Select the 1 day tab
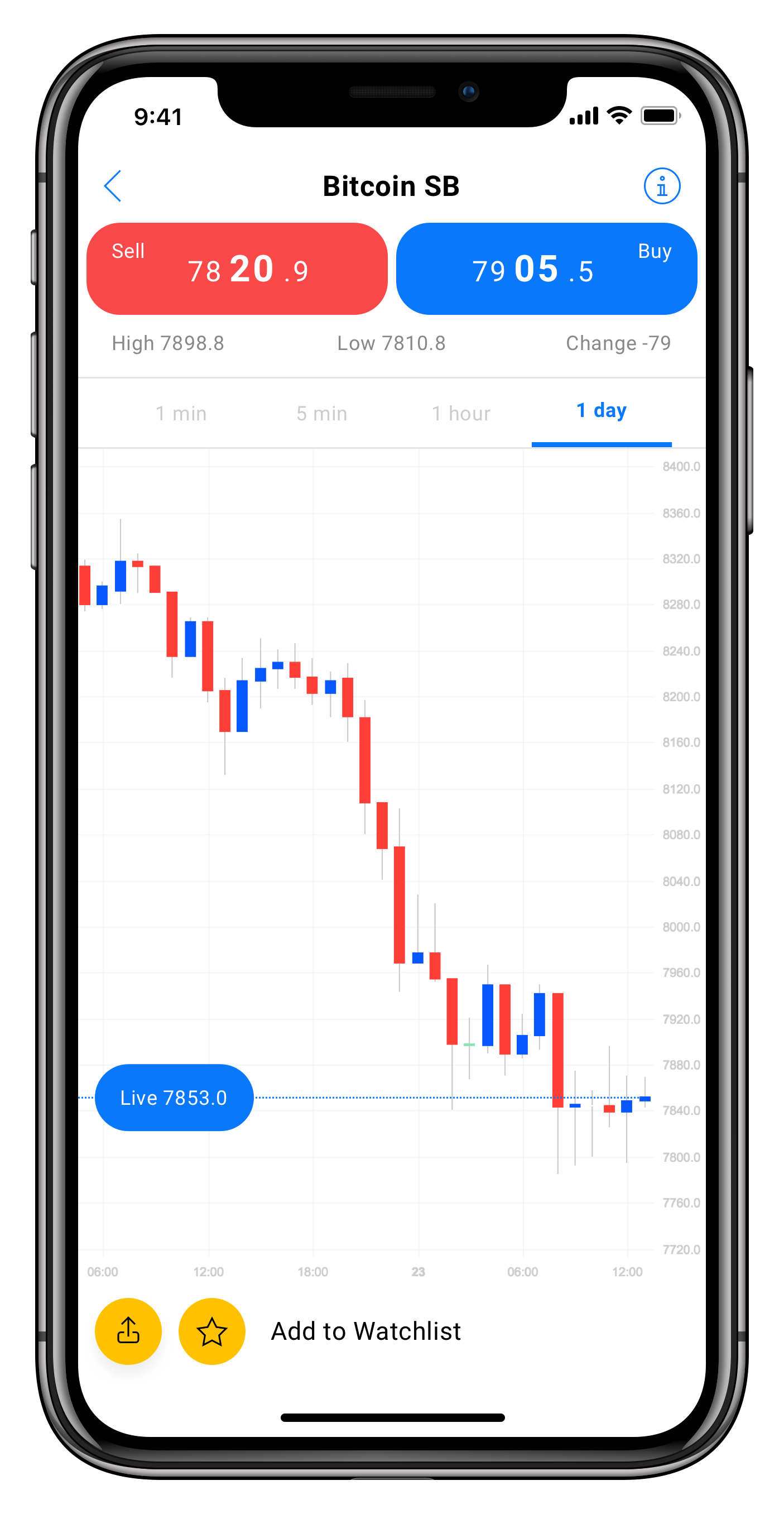 tap(601, 411)
